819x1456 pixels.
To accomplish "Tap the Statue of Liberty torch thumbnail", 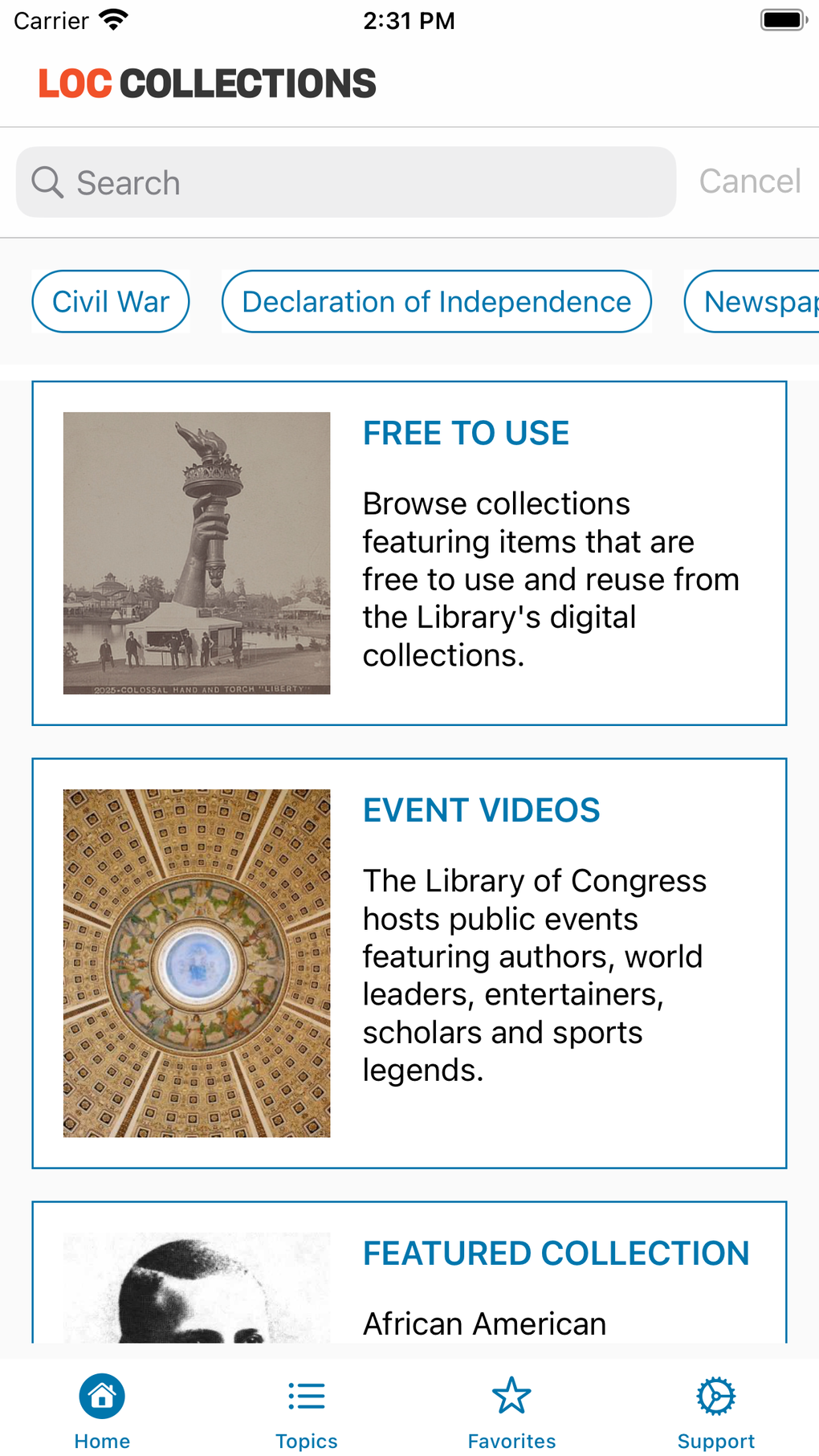I will tap(197, 553).
